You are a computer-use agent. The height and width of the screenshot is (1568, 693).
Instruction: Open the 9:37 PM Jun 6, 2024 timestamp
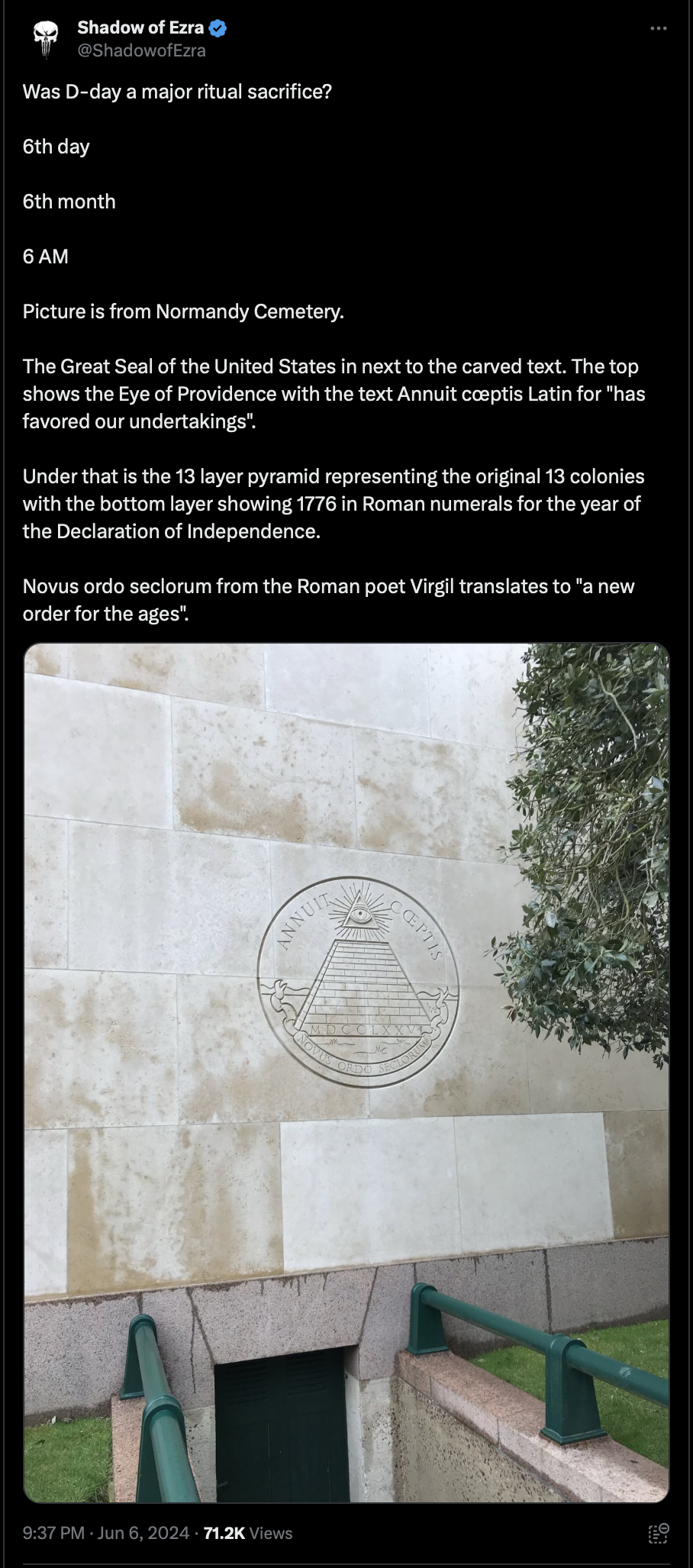tap(106, 1533)
